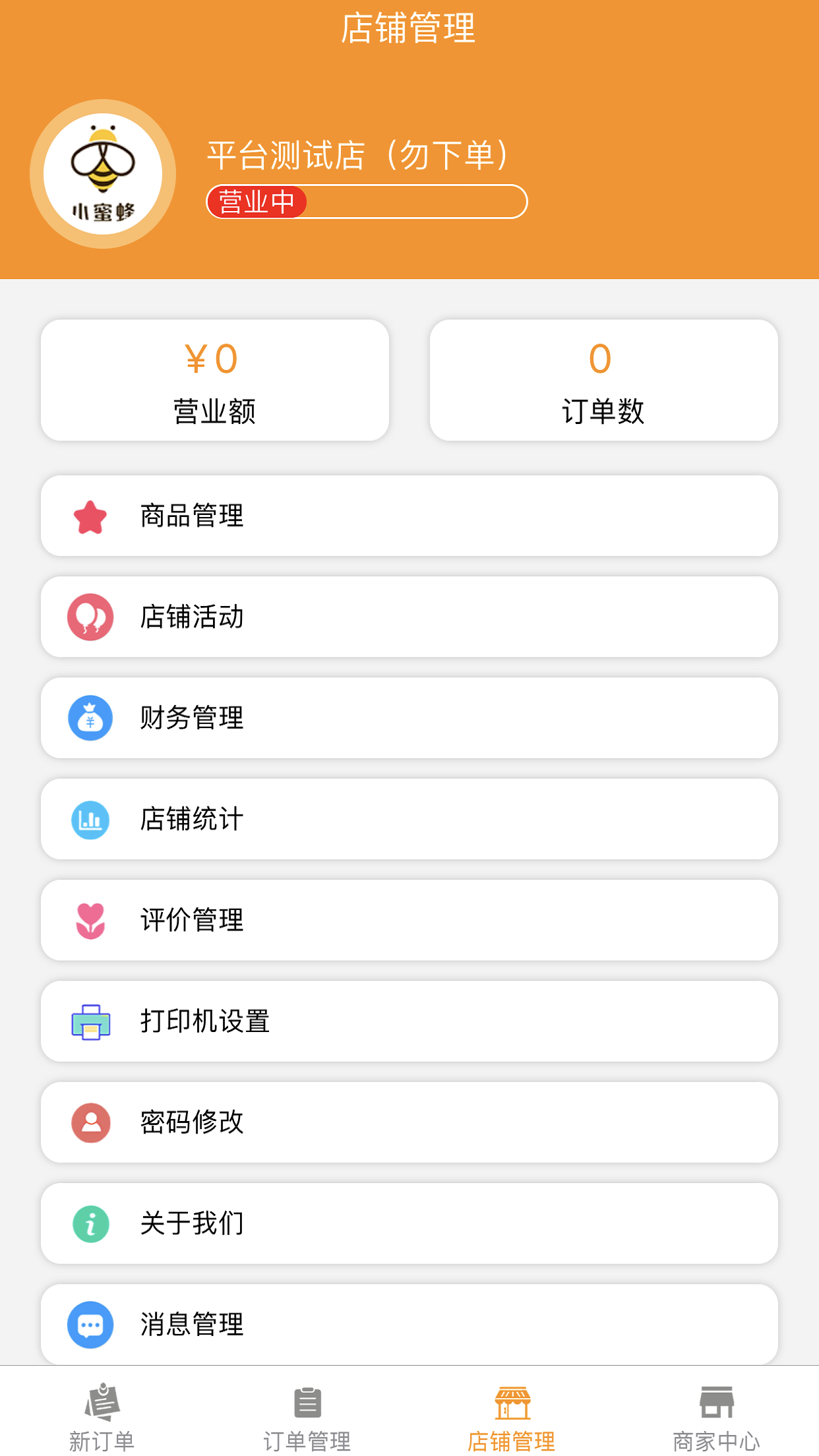The width and height of the screenshot is (819, 1456).
Task: Open 消息管理 message management
Action: pyautogui.click(x=409, y=1324)
